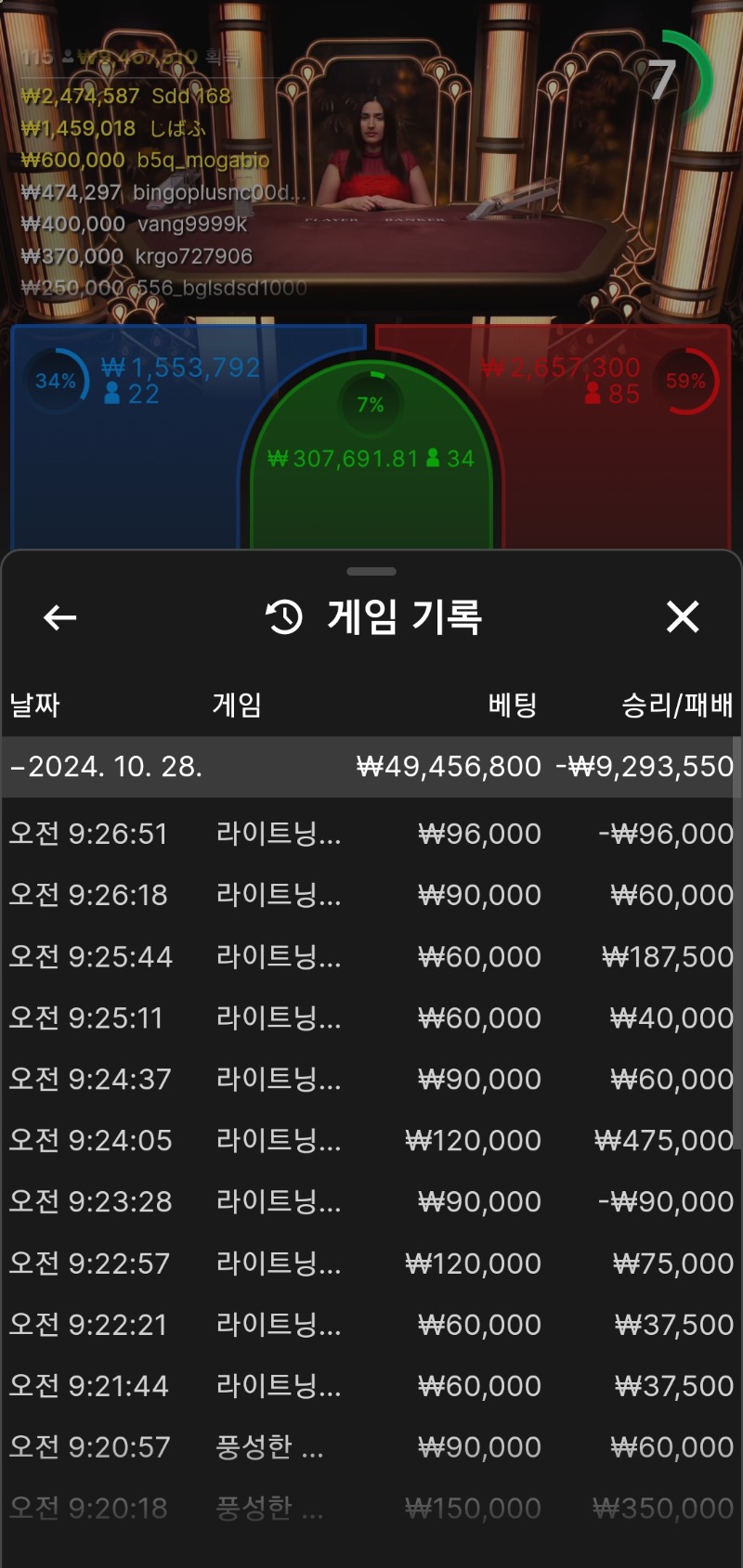Open the 오전 9:26:18 game record
Viewport: 743px width, 1568px height.
[x=370, y=895]
